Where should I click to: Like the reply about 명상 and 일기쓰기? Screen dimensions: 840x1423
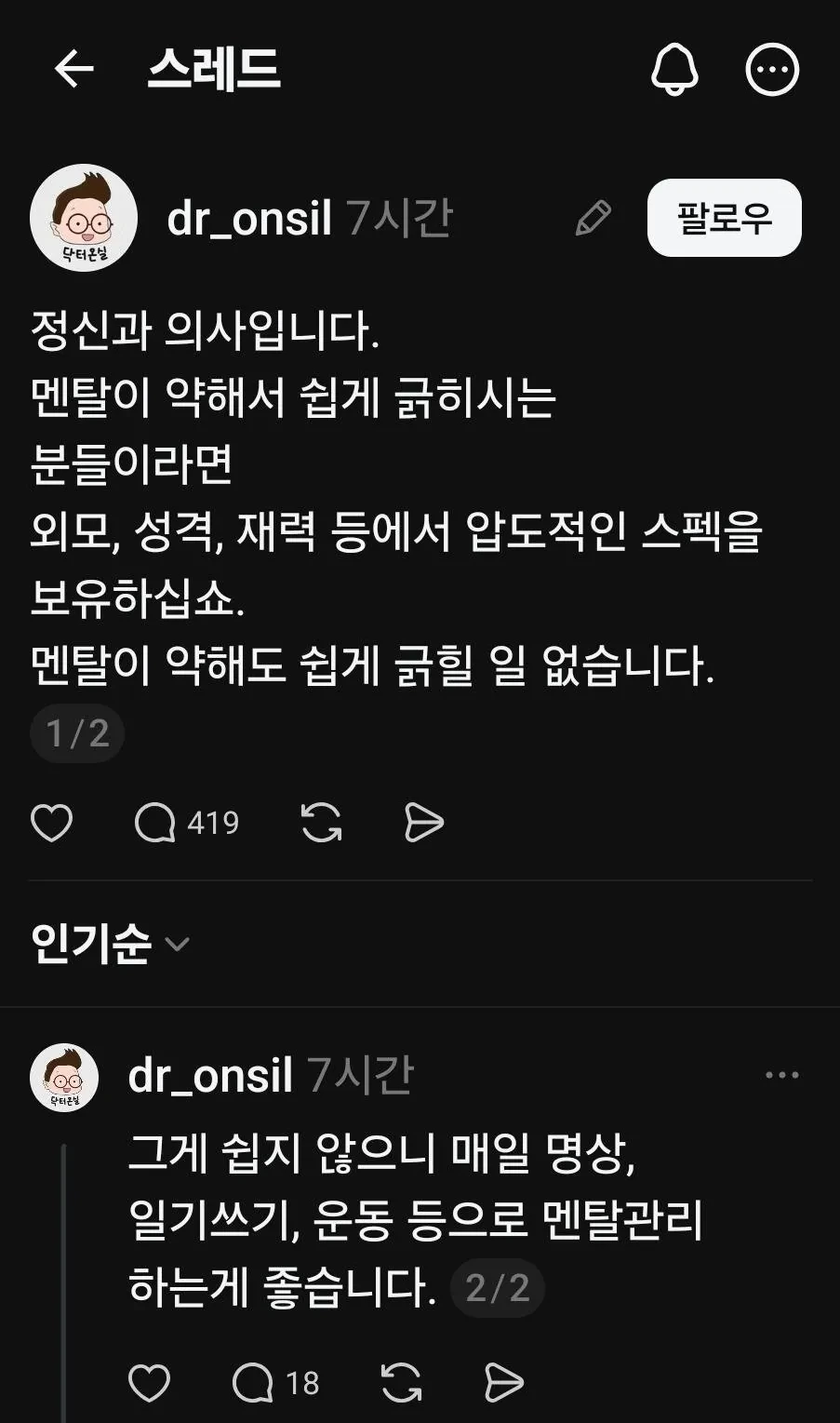pyautogui.click(x=149, y=1382)
